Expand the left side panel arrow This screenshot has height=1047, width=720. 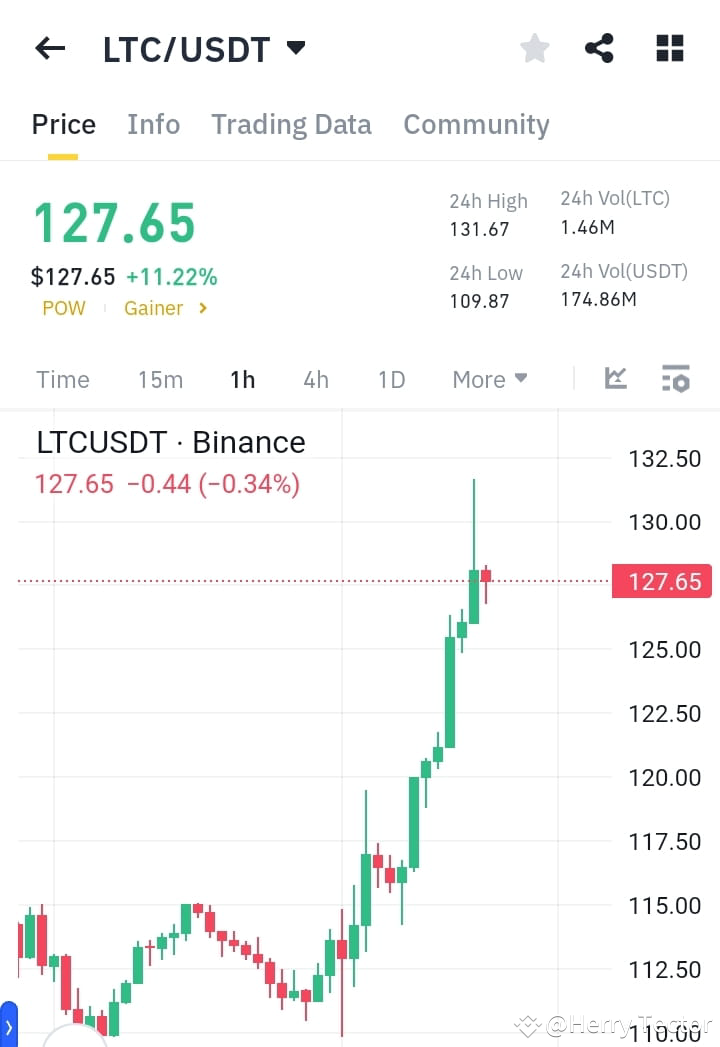tap(8, 1026)
